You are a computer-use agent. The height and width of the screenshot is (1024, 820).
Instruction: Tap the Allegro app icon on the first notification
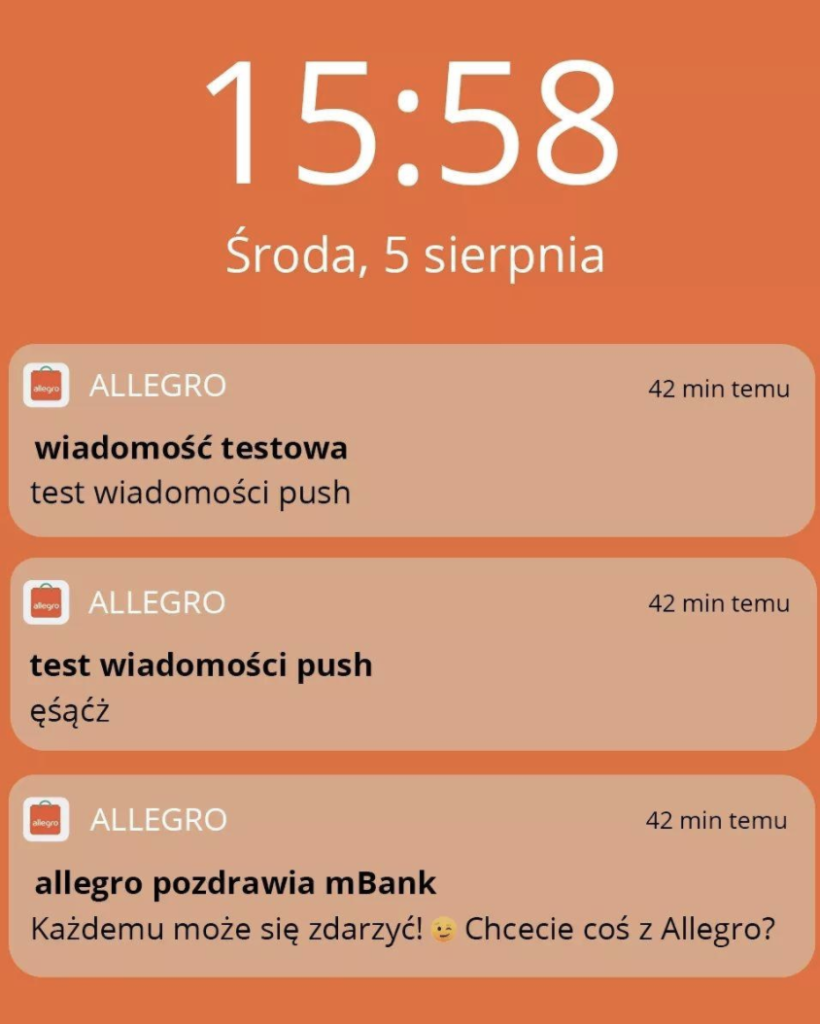[47, 385]
